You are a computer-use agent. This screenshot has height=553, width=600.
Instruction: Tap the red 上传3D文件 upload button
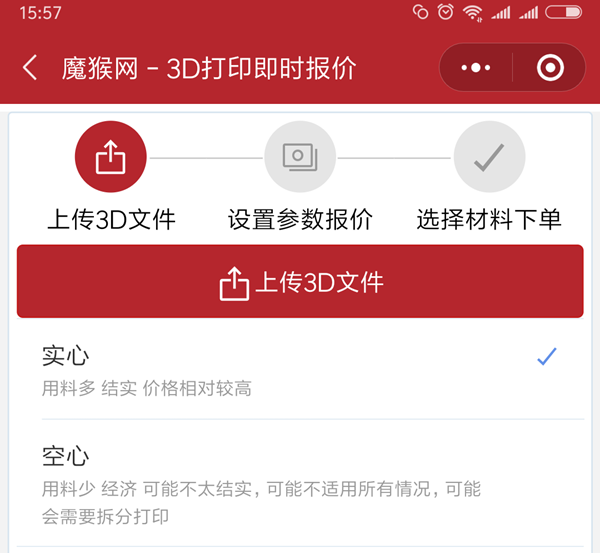pyautogui.click(x=300, y=282)
